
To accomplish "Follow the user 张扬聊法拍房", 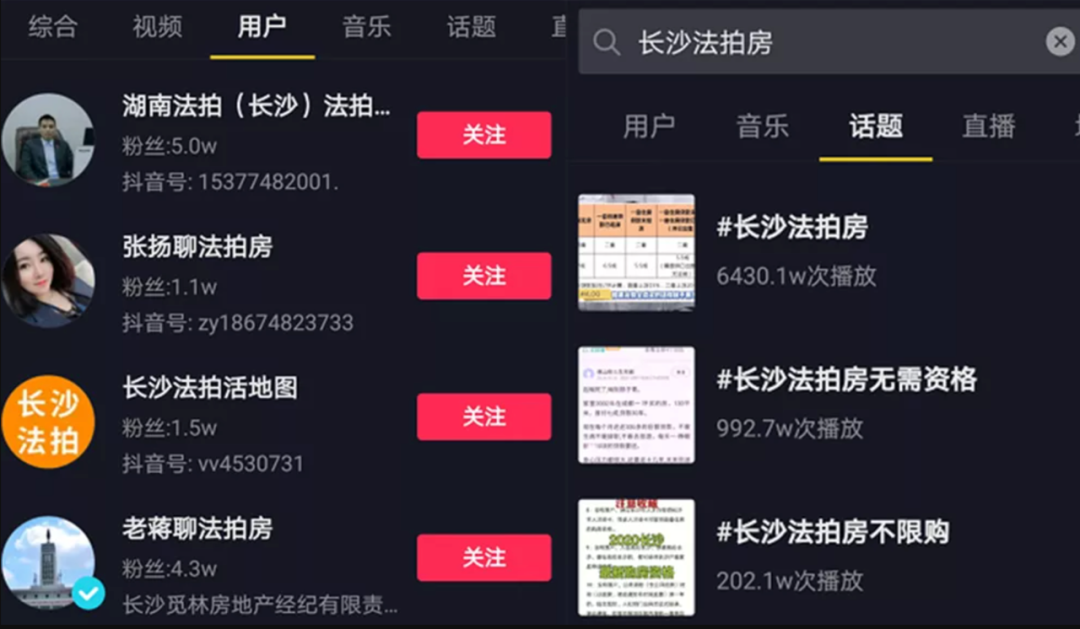I will click(483, 276).
